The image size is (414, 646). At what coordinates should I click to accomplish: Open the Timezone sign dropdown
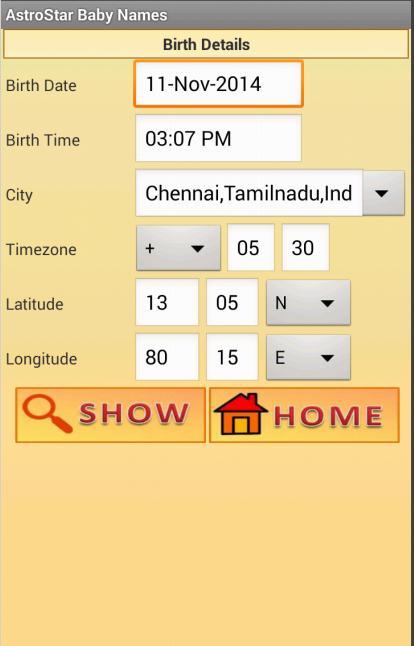pos(178,248)
